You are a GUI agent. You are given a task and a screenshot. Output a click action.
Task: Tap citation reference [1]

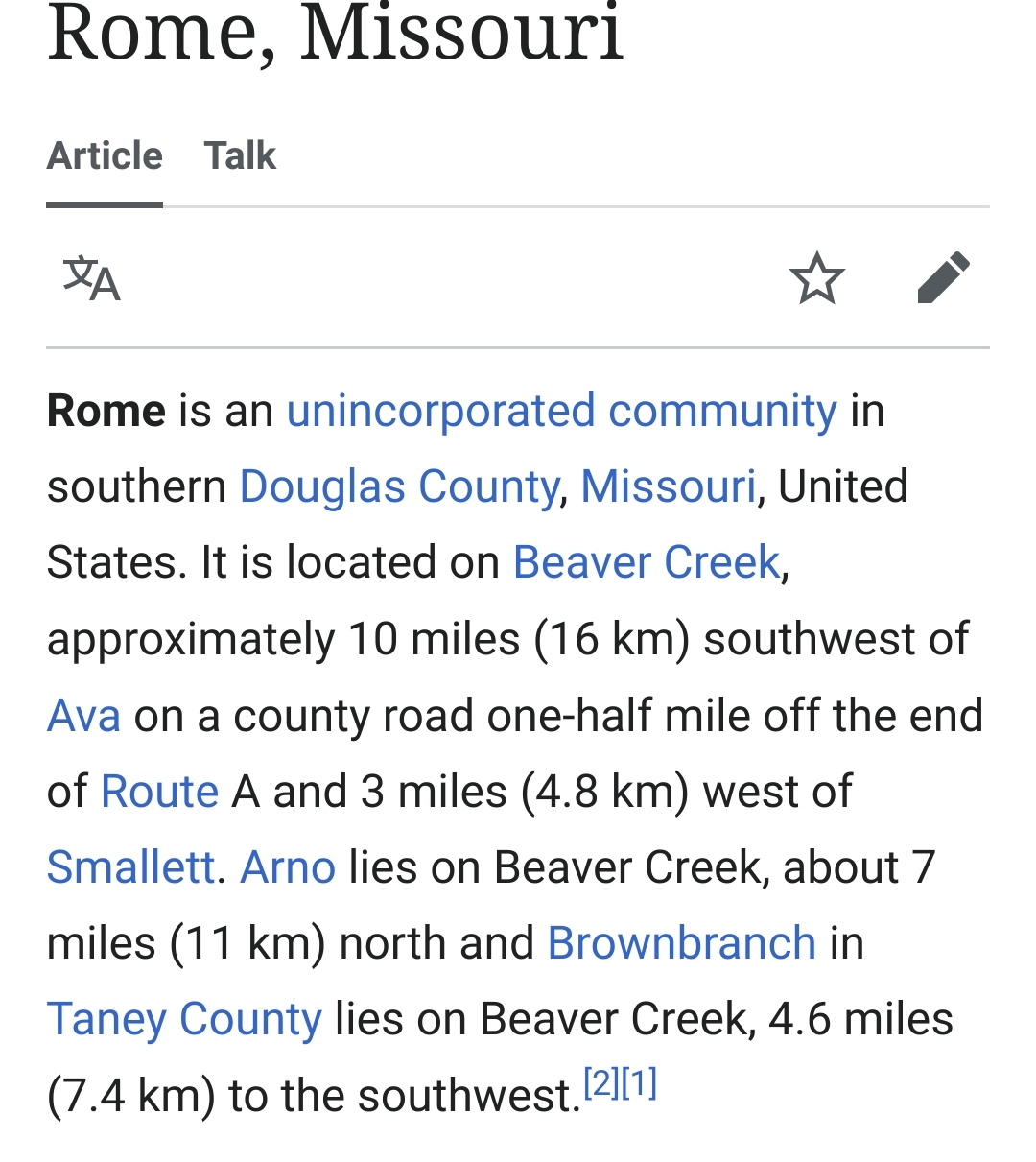click(639, 1084)
